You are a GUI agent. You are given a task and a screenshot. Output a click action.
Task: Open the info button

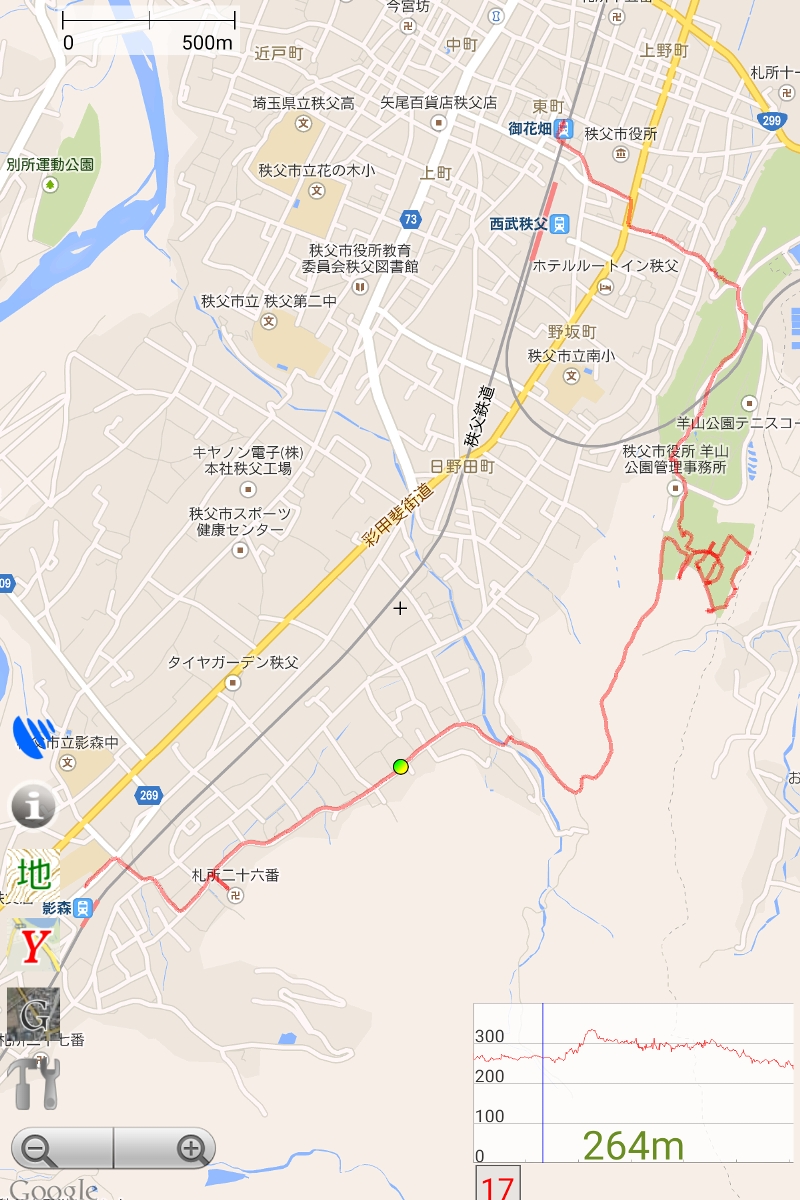pos(33,805)
